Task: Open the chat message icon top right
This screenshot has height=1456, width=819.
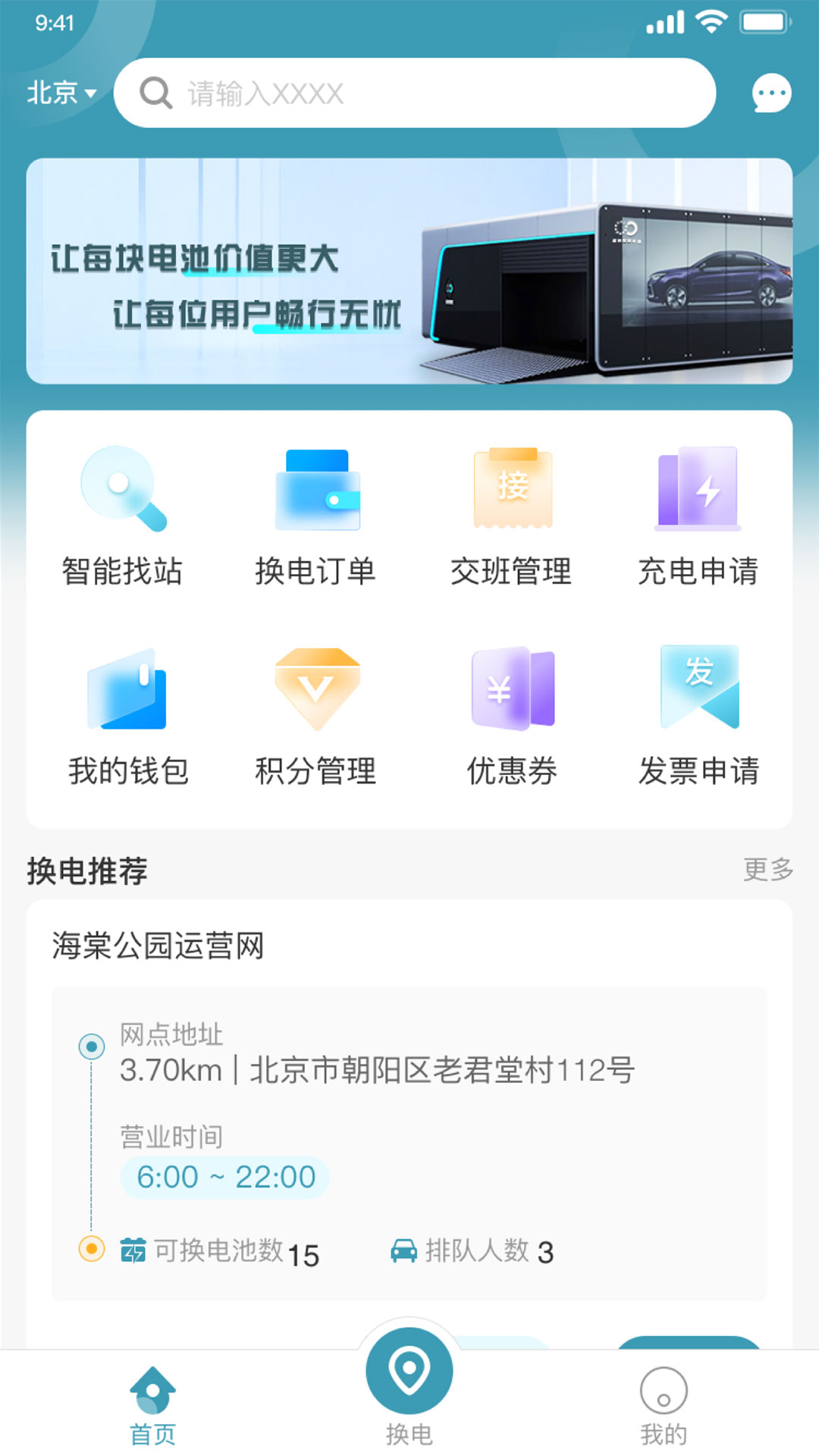Action: 770,93
